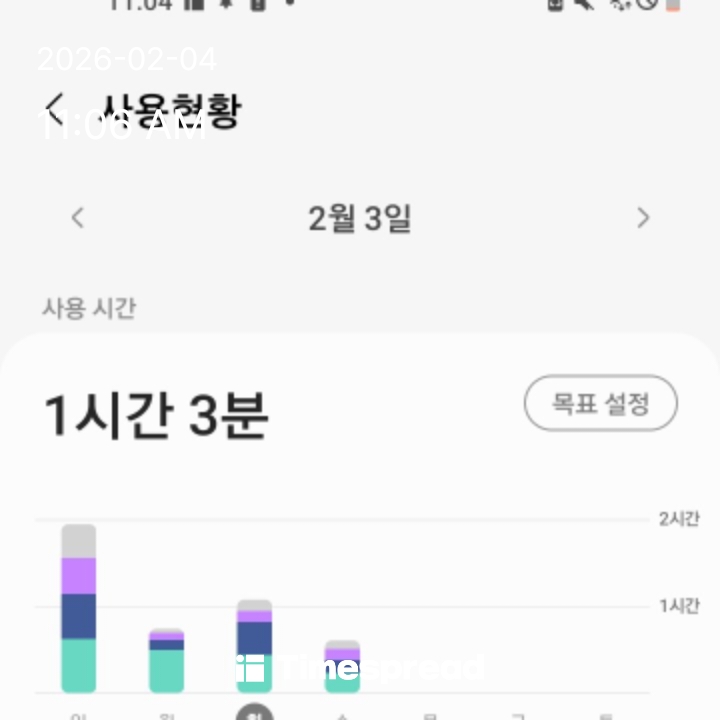Go back from the 사용현황 screen
Image resolution: width=720 pixels, height=720 pixels.
click(x=56, y=108)
